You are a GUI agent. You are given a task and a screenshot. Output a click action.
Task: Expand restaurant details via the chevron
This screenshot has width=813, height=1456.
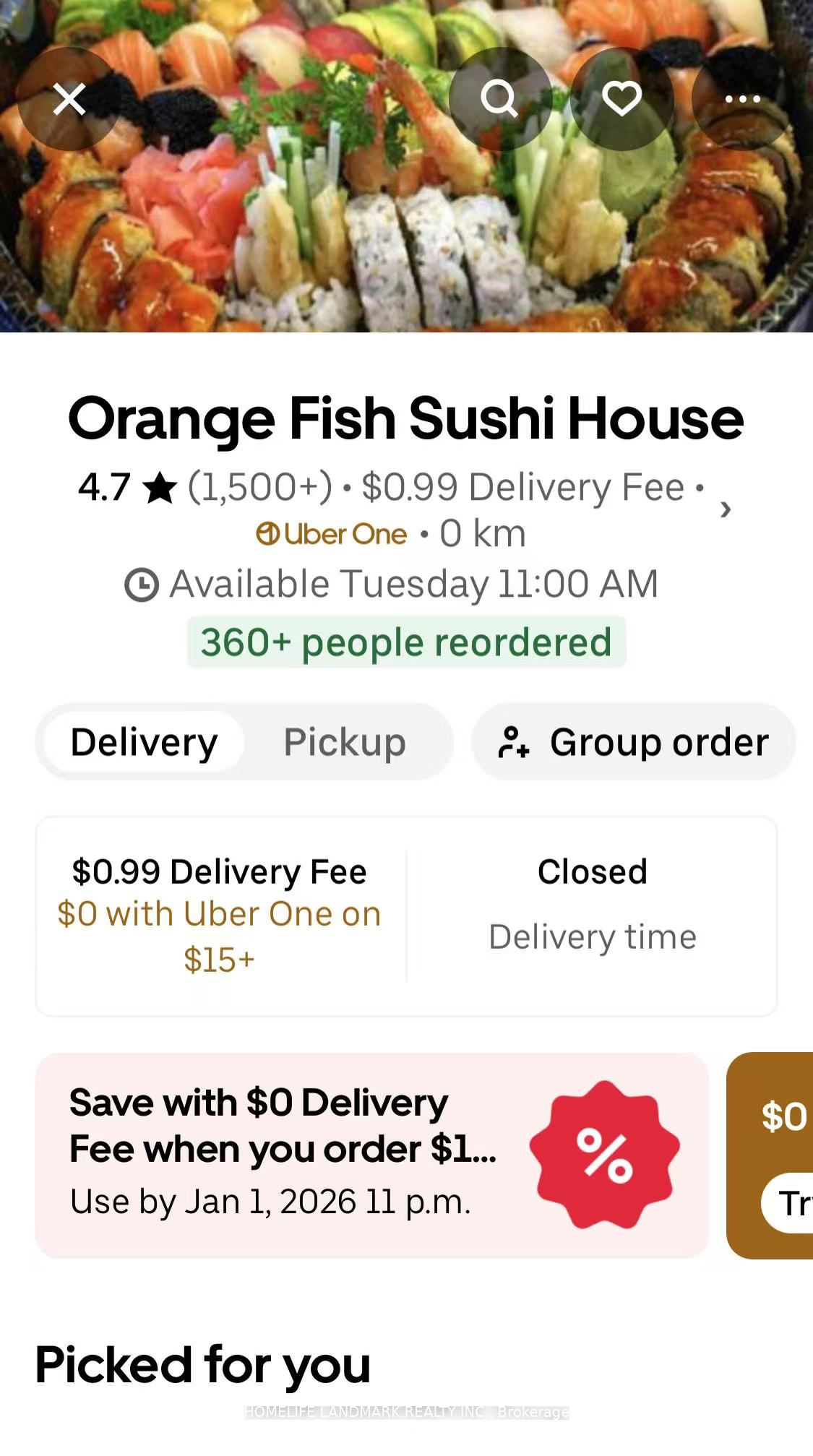[726, 509]
